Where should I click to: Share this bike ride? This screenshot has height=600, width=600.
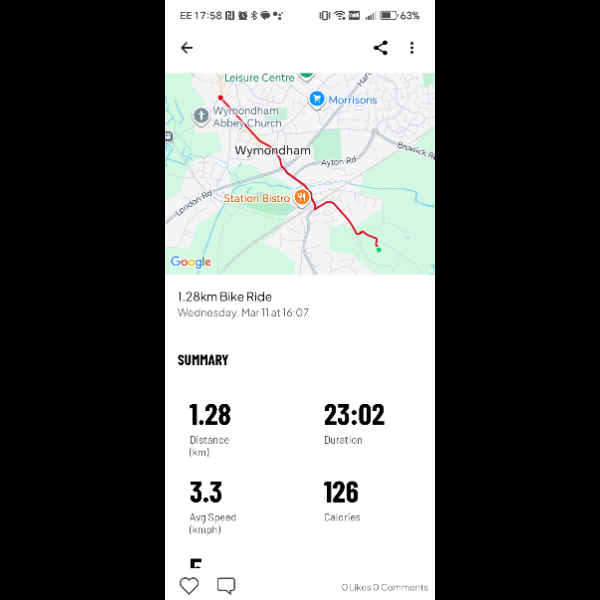(380, 47)
